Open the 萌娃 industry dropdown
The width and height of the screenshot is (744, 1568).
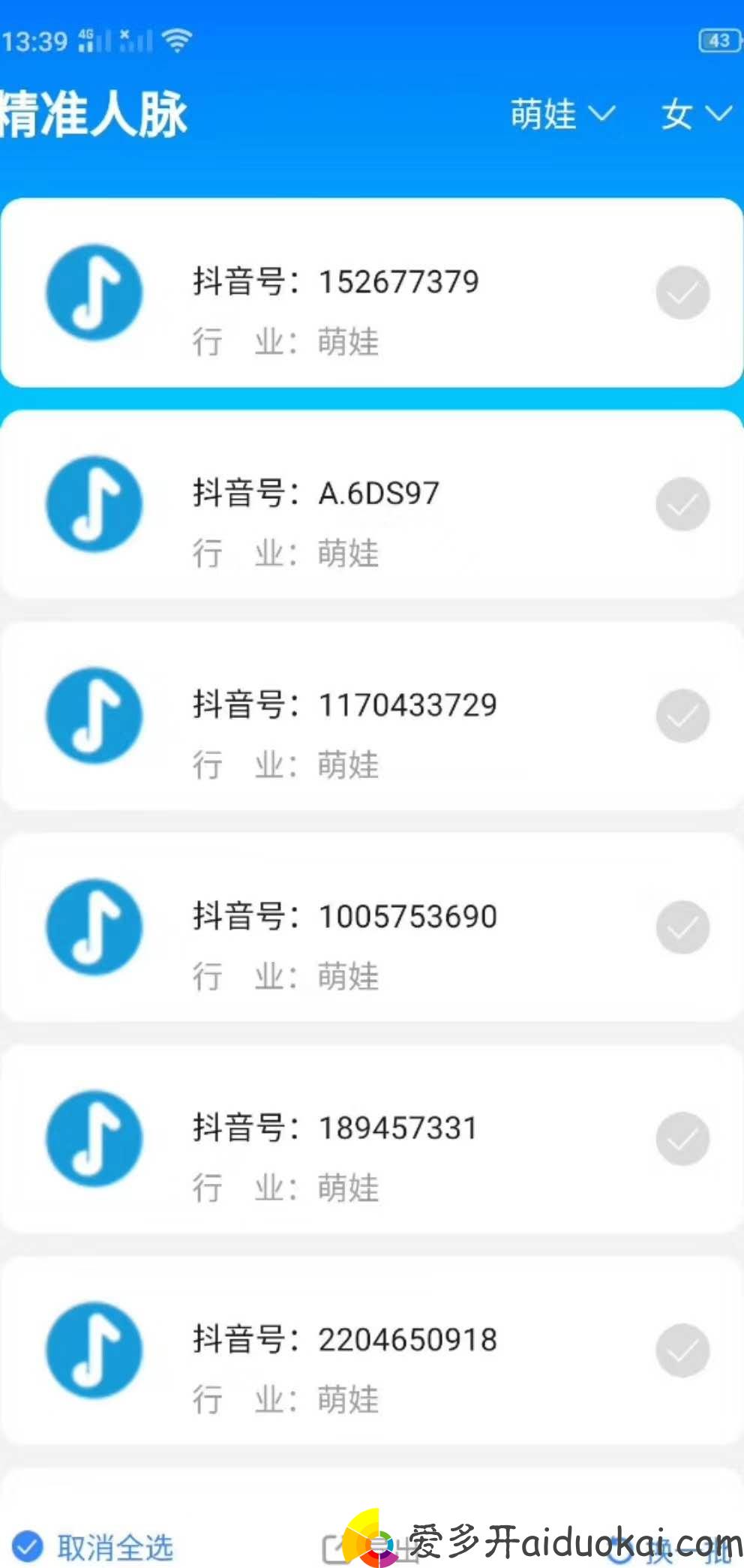pos(562,114)
